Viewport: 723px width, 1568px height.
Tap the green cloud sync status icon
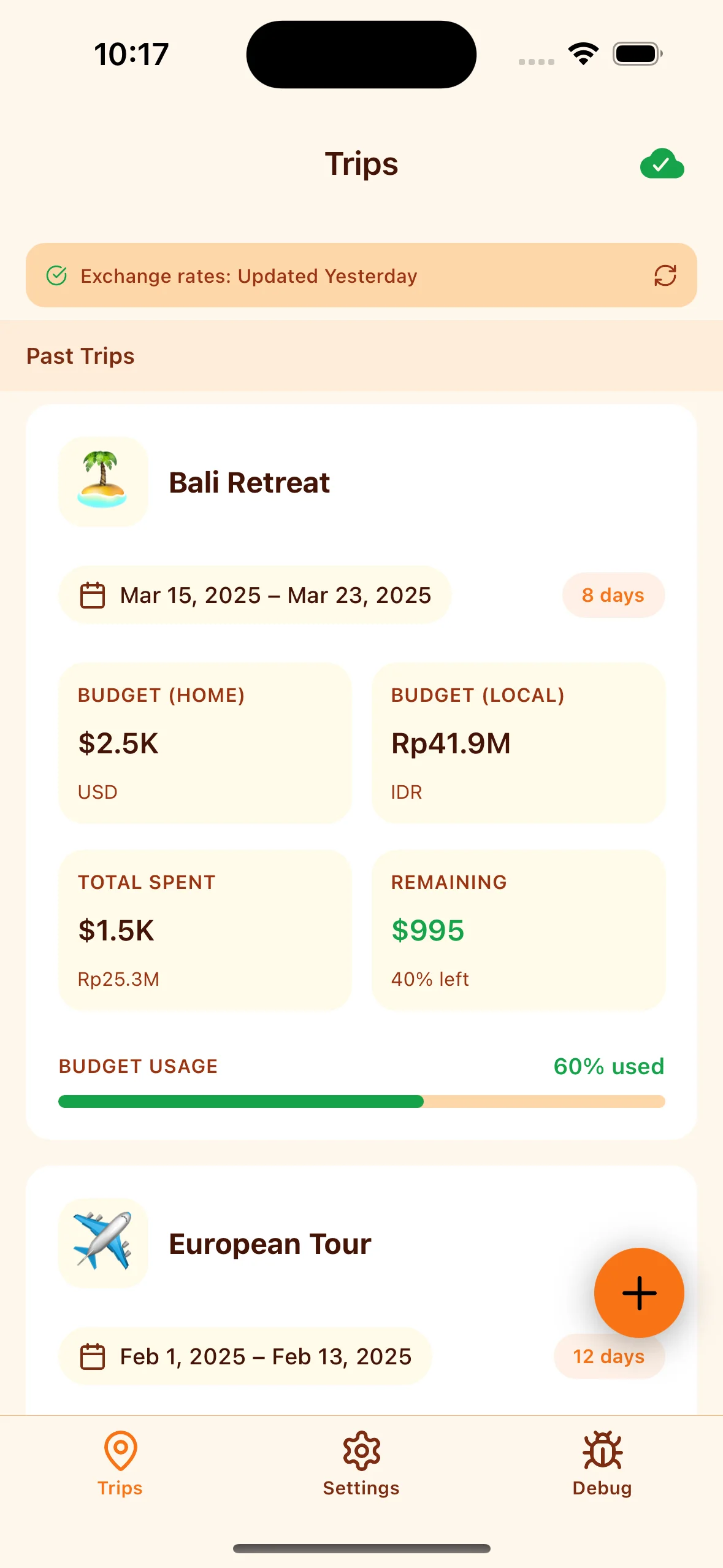tap(662, 164)
